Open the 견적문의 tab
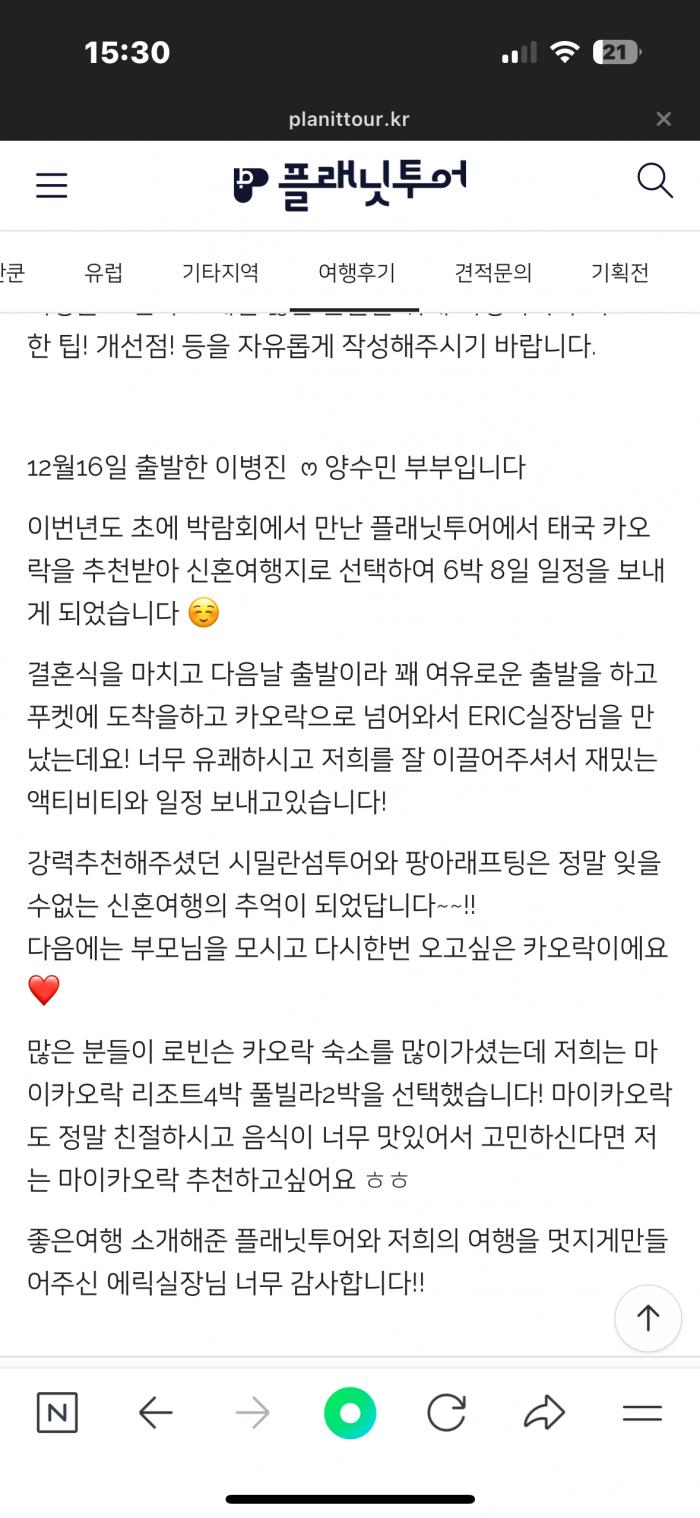 click(493, 272)
